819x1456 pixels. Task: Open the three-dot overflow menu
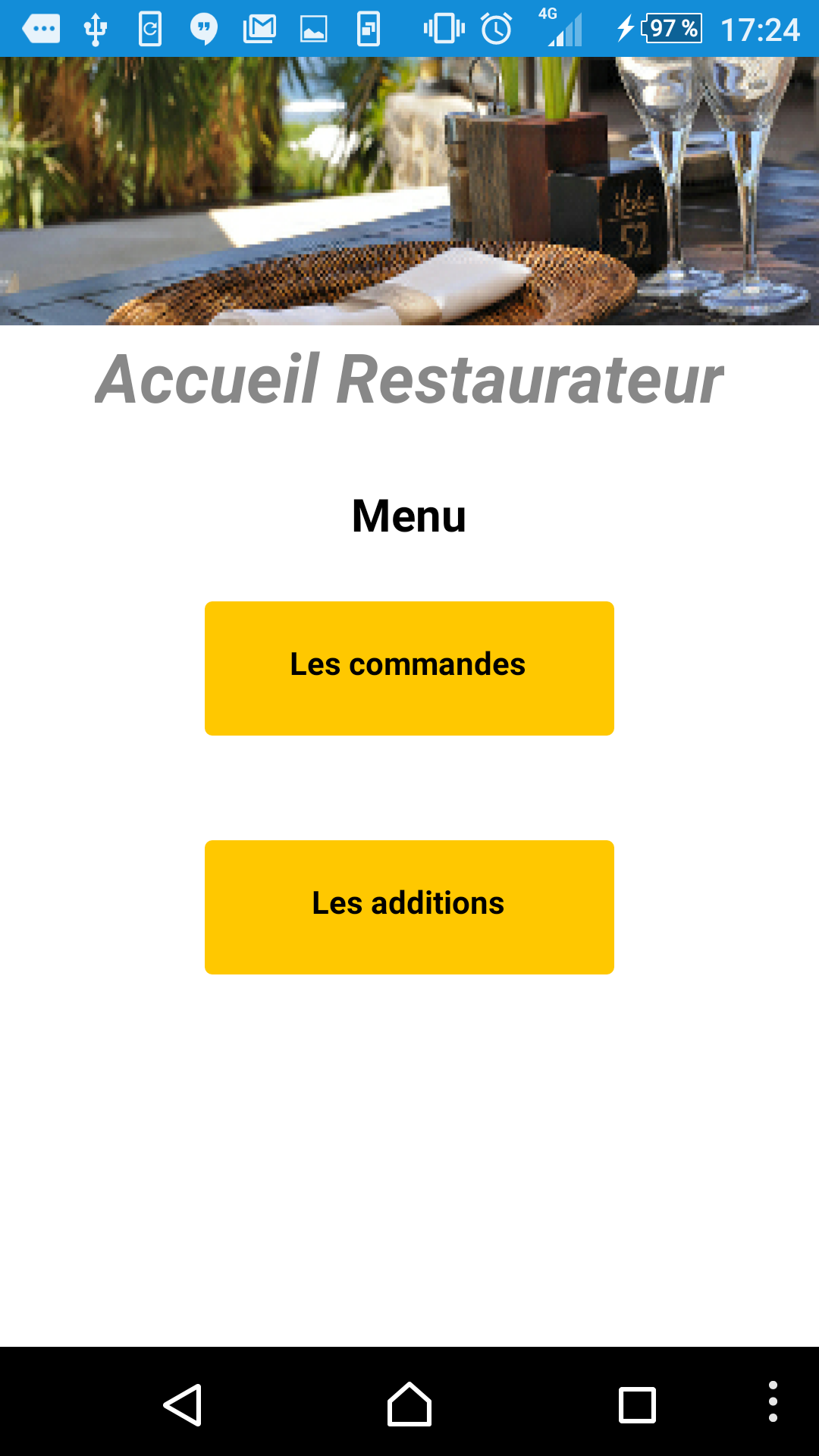click(773, 1401)
